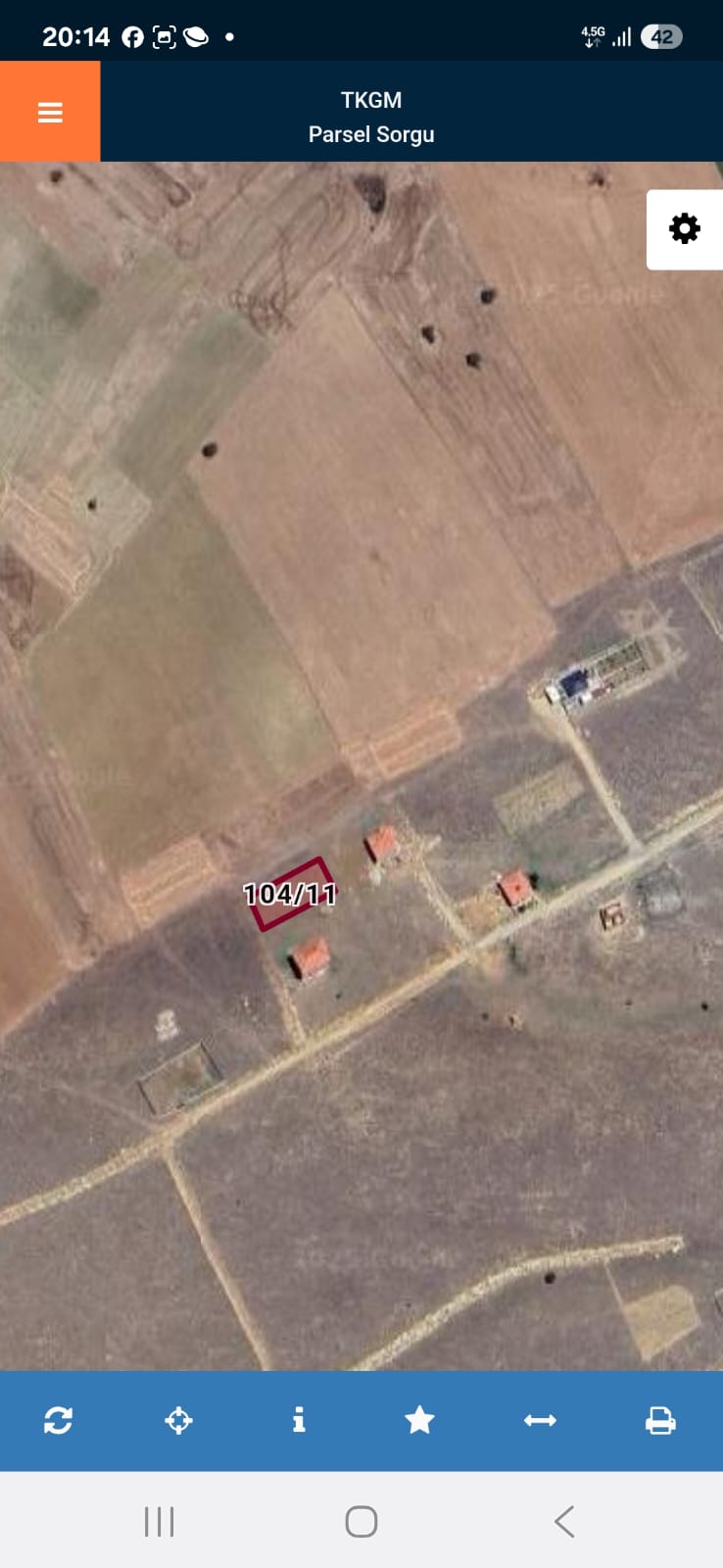Add parcel to favorites with star
The height and width of the screenshot is (1568, 723).
(419, 1420)
